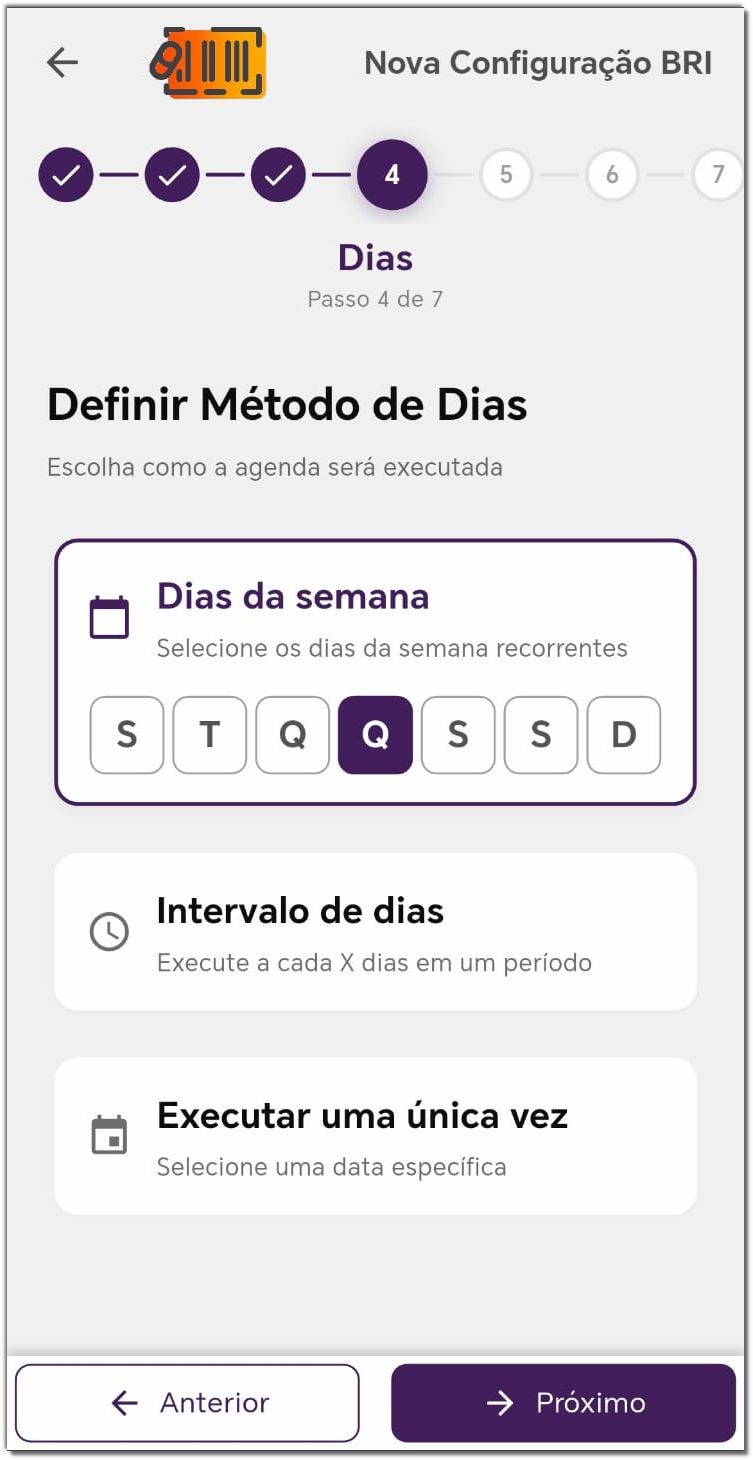The image size is (753, 1460).
Task: Jump to step 5 in the stepper
Action: tap(506, 175)
